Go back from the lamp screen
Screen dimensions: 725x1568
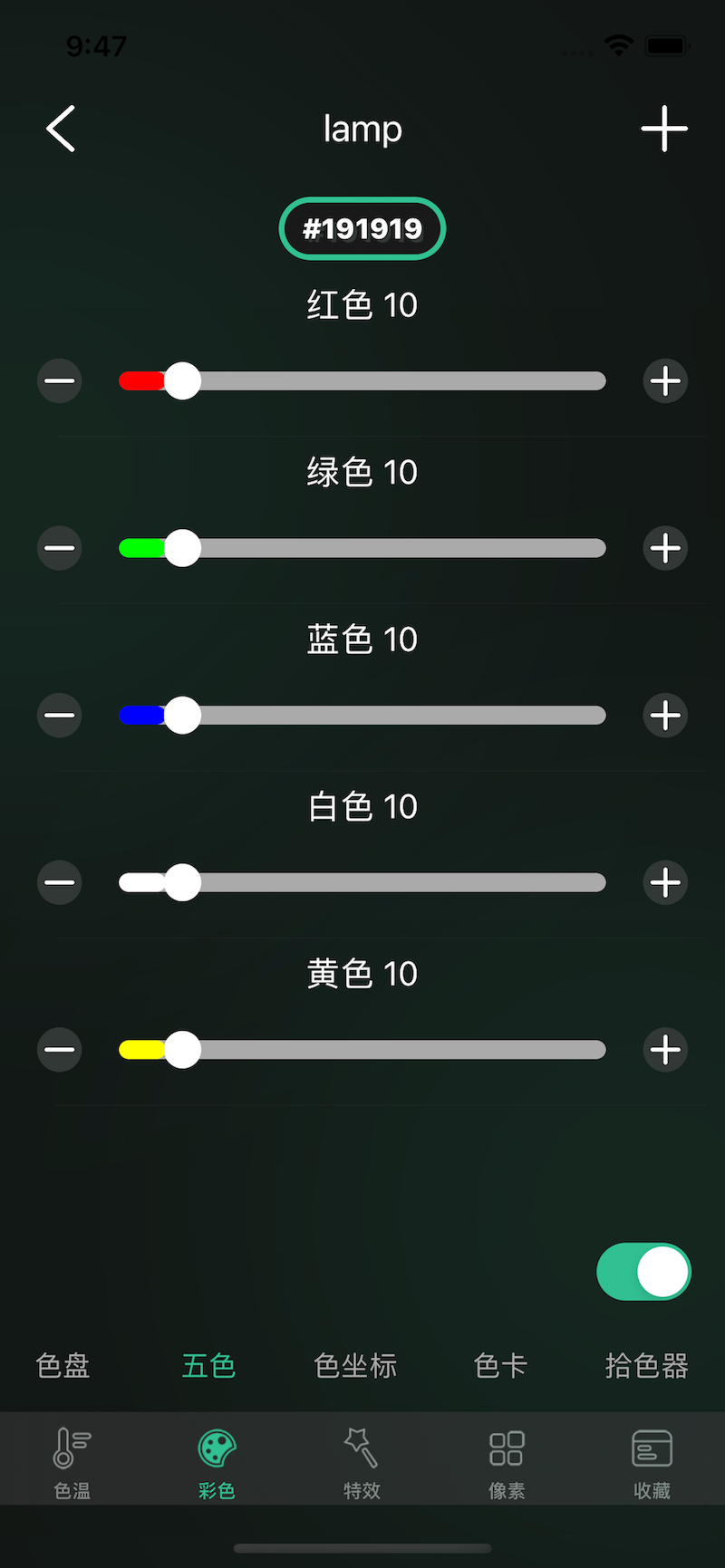[61, 129]
